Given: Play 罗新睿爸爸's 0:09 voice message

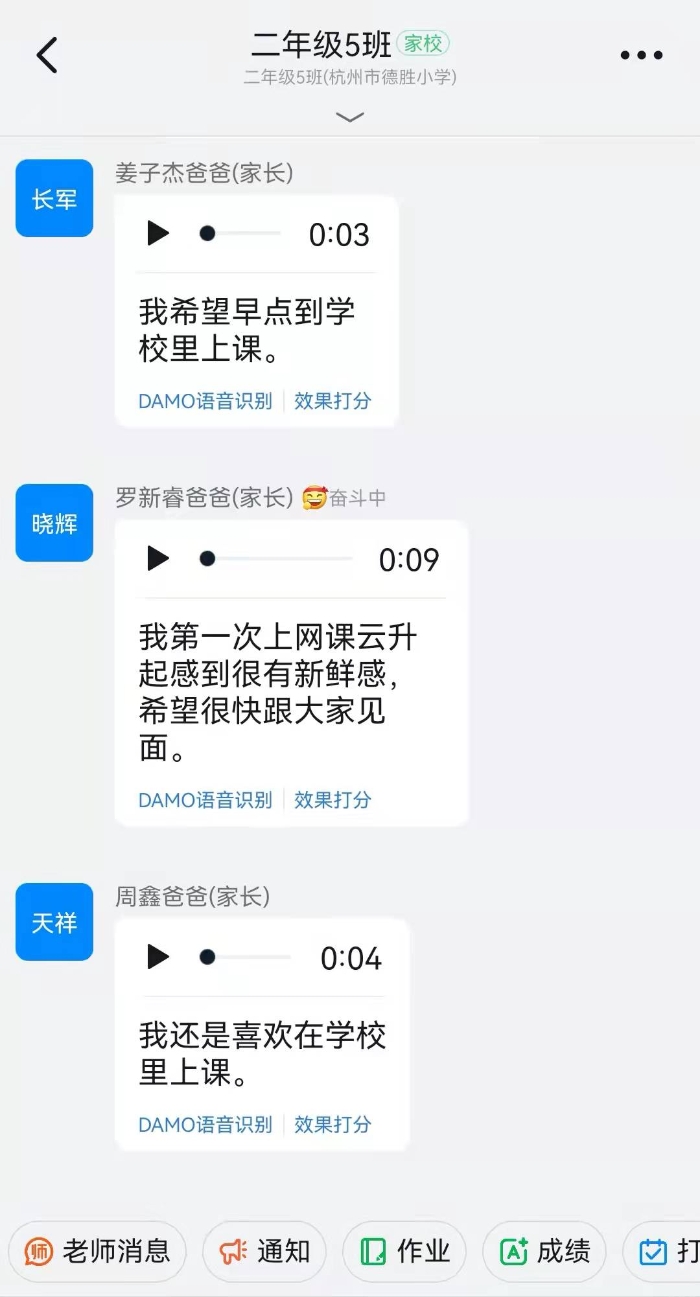Looking at the screenshot, I should pos(158,558).
